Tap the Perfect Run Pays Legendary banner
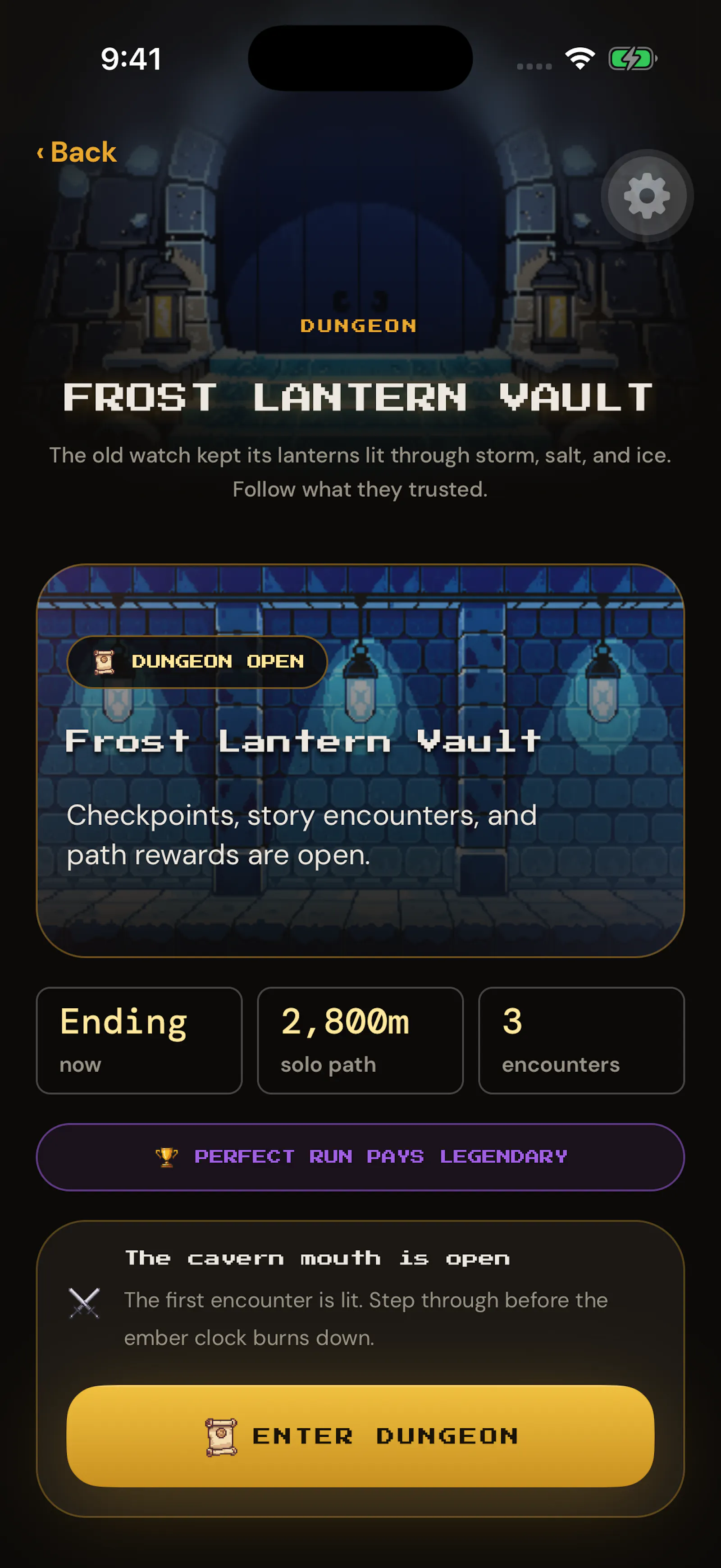The height and width of the screenshot is (1568, 721). tap(360, 1157)
